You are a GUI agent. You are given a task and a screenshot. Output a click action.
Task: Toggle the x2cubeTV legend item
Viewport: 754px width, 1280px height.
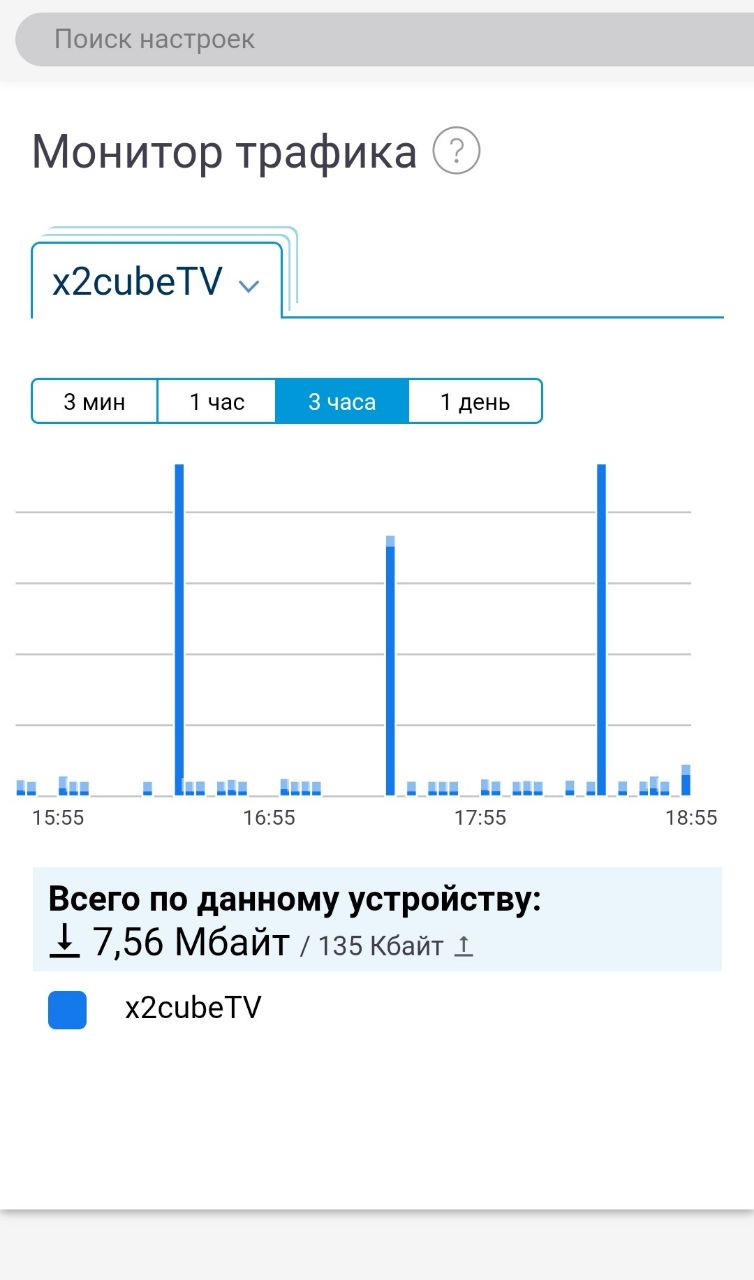pyautogui.click(x=155, y=1008)
